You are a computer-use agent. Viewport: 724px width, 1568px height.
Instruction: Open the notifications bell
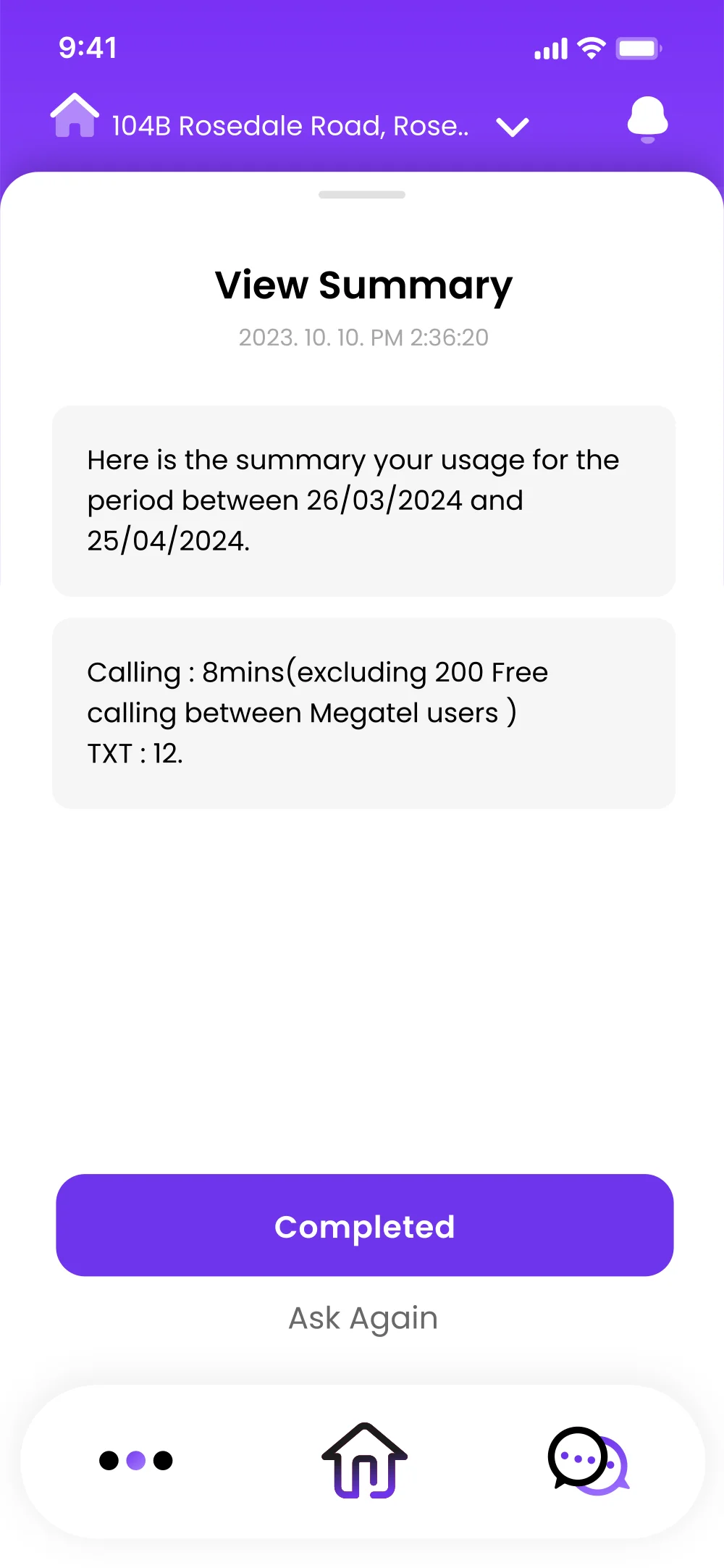[x=647, y=120]
